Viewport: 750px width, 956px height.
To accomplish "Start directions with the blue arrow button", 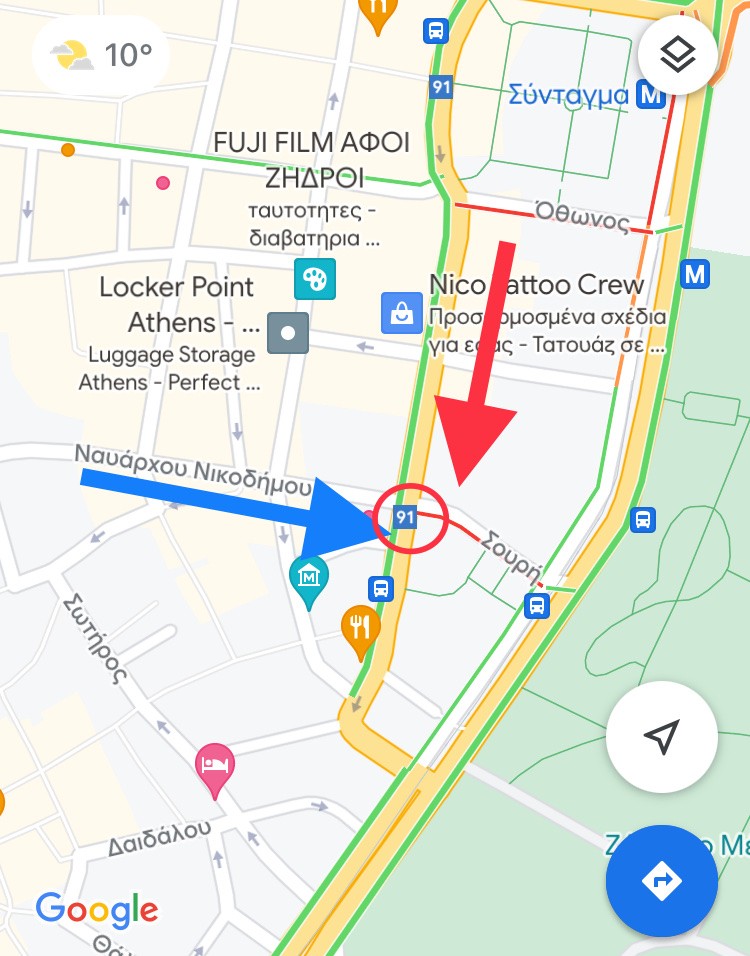I will click(661, 880).
